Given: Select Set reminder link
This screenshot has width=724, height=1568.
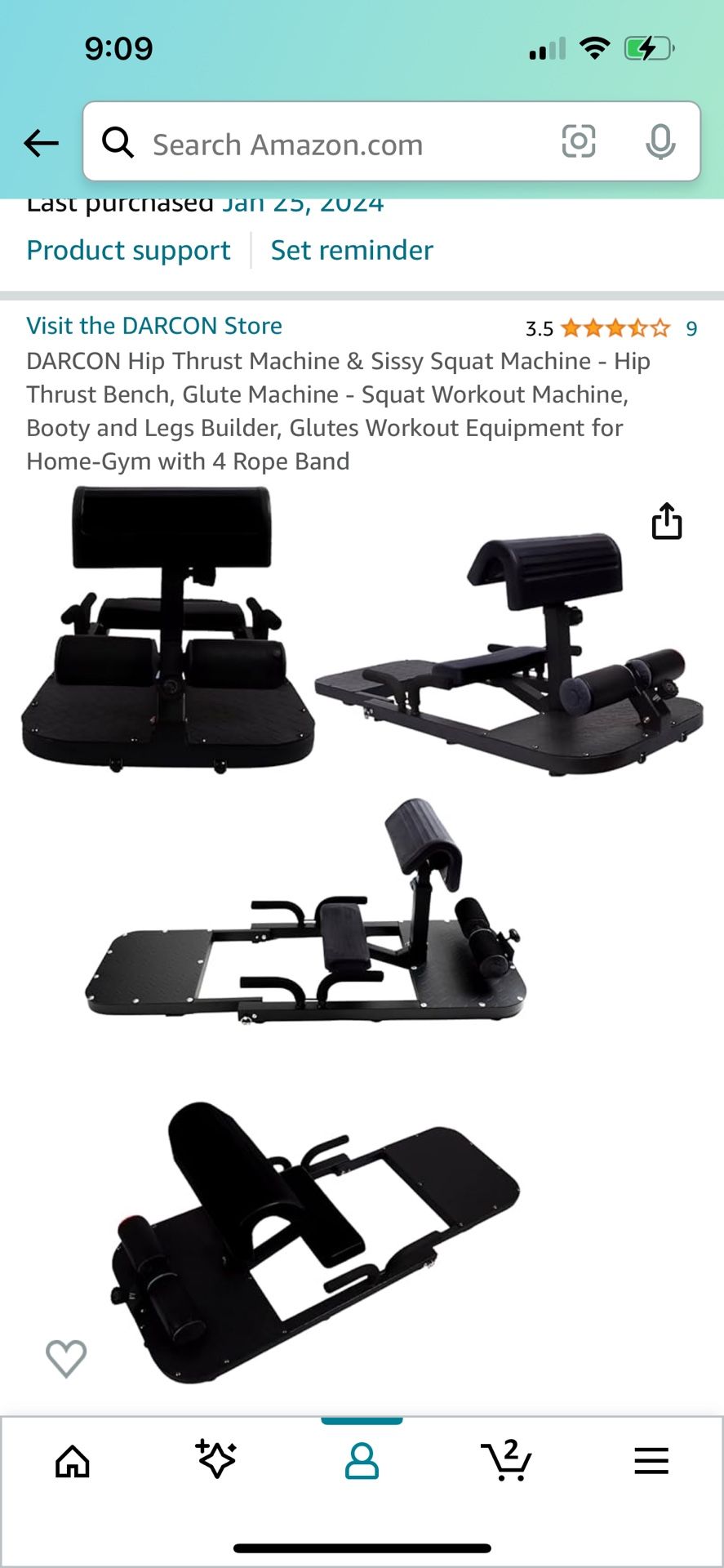Looking at the screenshot, I should (x=352, y=250).
